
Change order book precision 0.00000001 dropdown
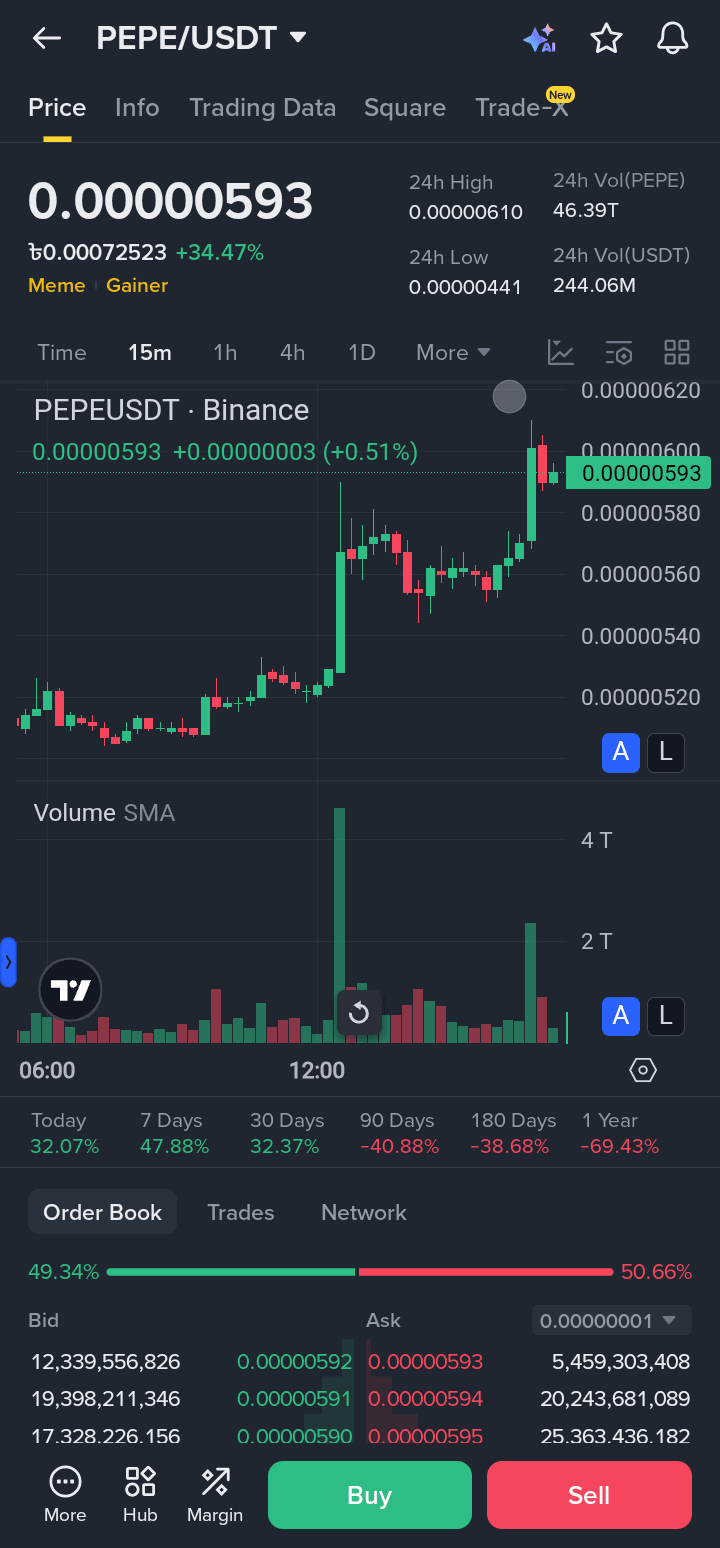pyautogui.click(x=610, y=1321)
